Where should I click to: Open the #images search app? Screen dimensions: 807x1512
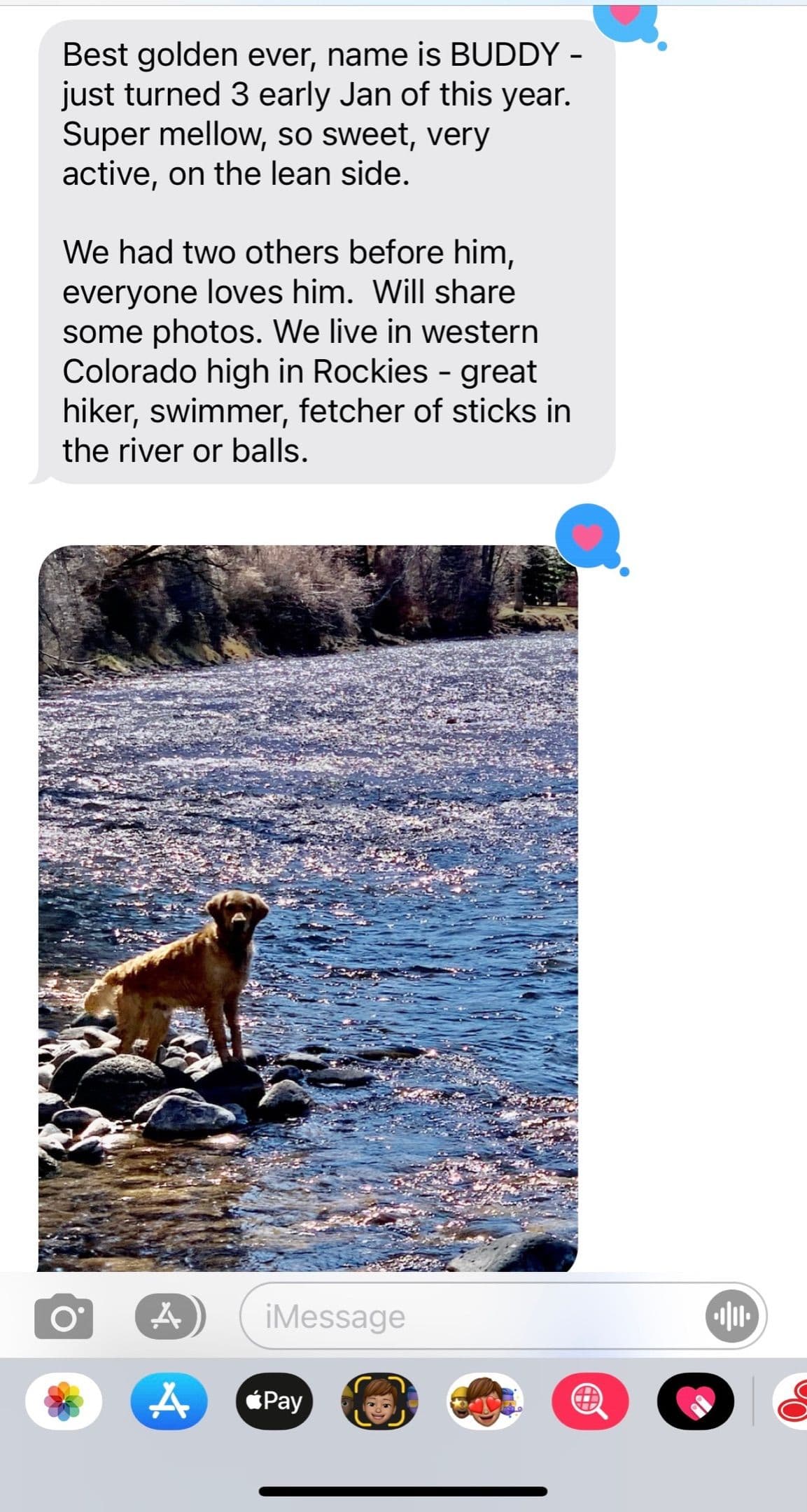tap(590, 1401)
